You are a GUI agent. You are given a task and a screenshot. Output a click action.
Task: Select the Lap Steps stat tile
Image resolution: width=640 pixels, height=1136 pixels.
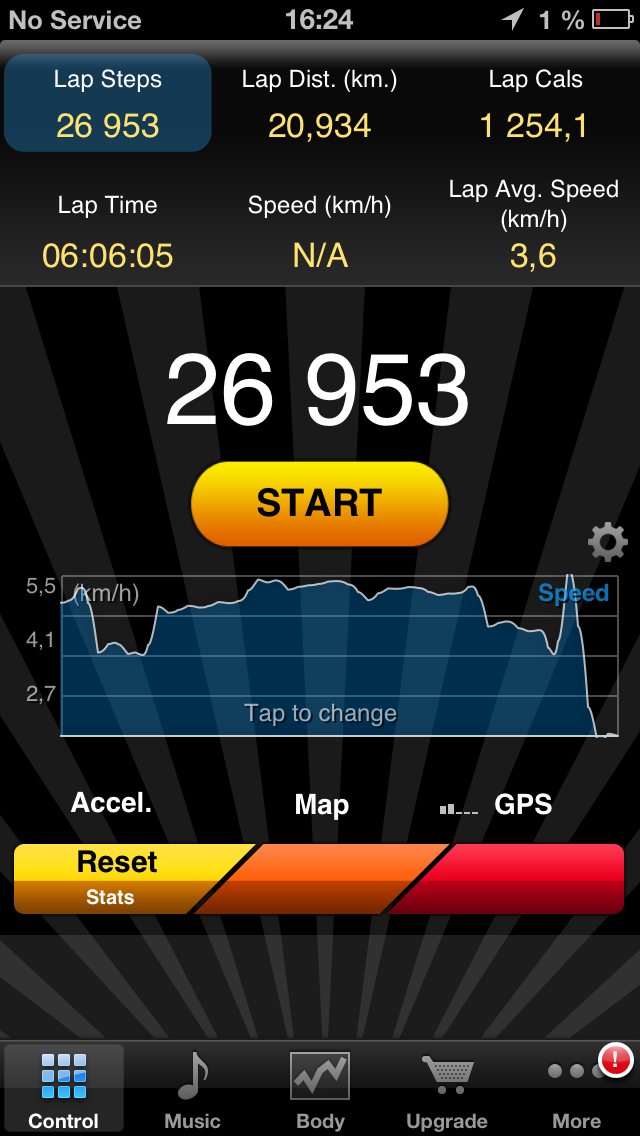(108, 104)
